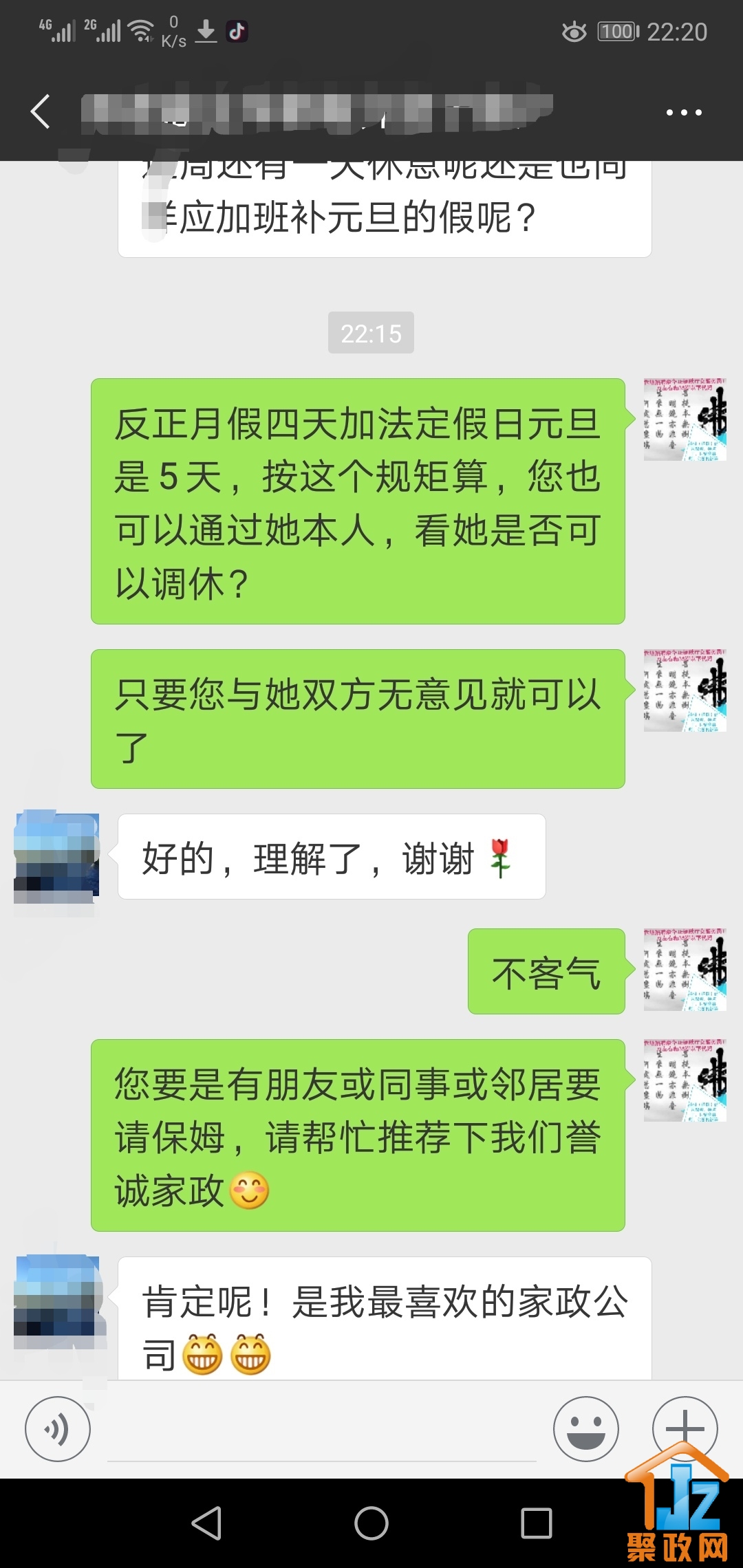This screenshot has width=743, height=1568.
Task: Go back to the chat list
Action: tap(41, 112)
